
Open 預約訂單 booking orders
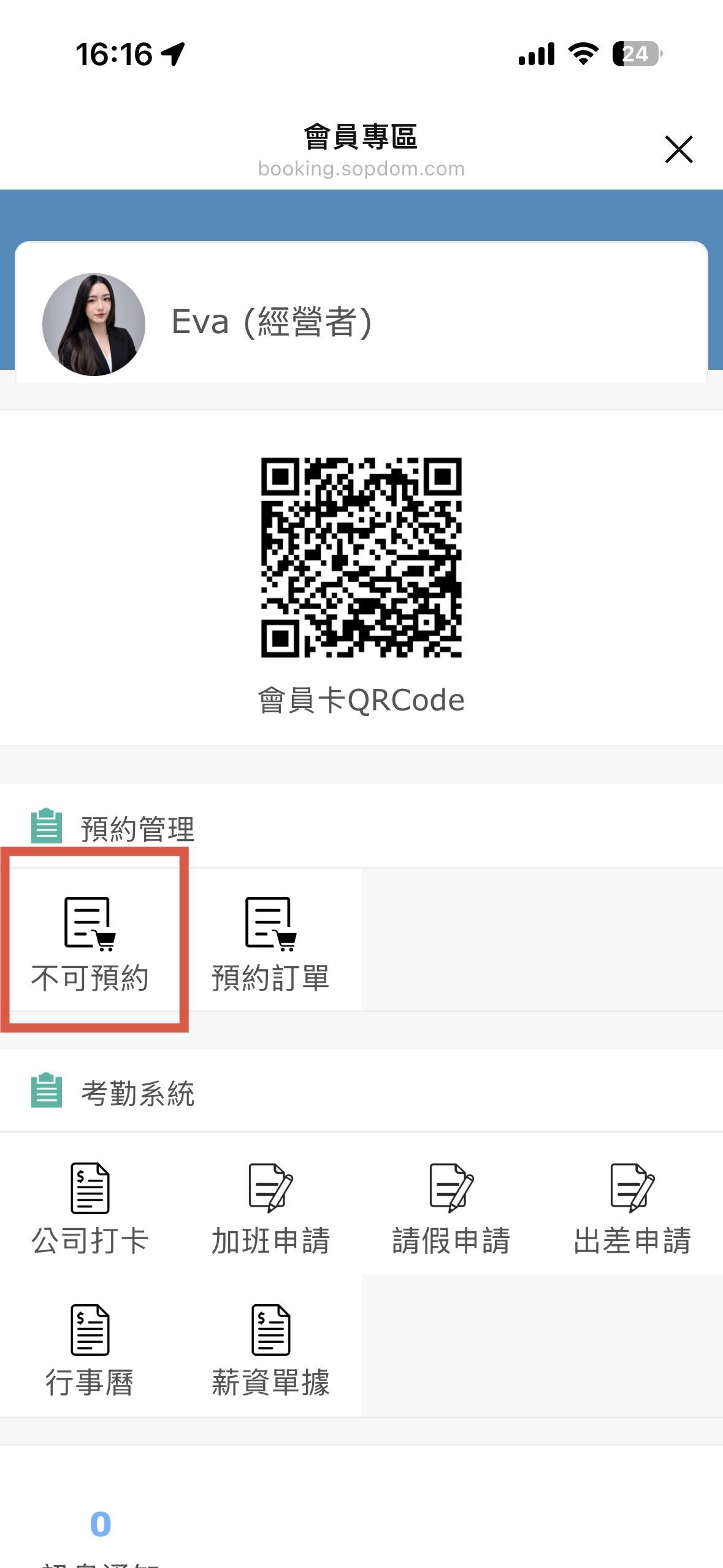tap(271, 939)
